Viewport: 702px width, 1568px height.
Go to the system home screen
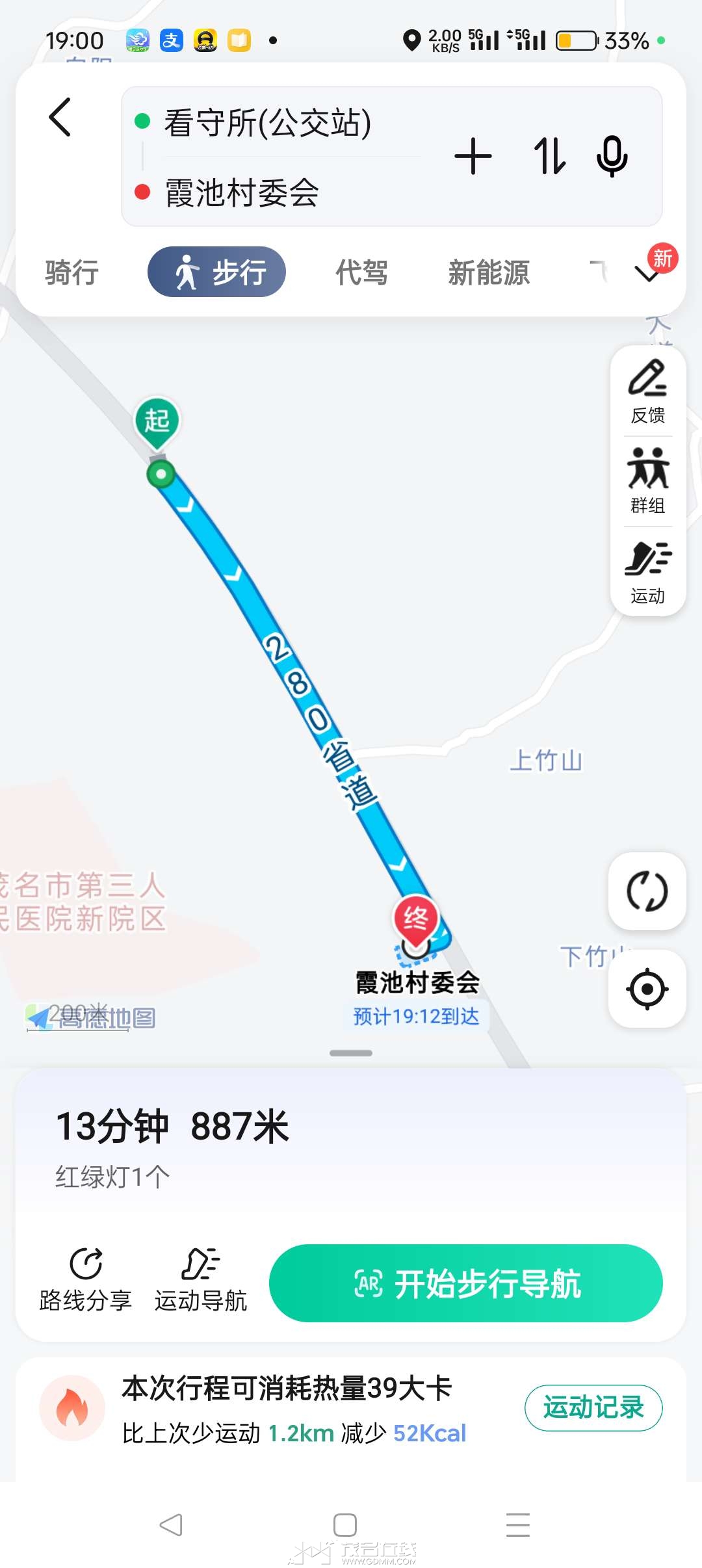pyautogui.click(x=345, y=1524)
